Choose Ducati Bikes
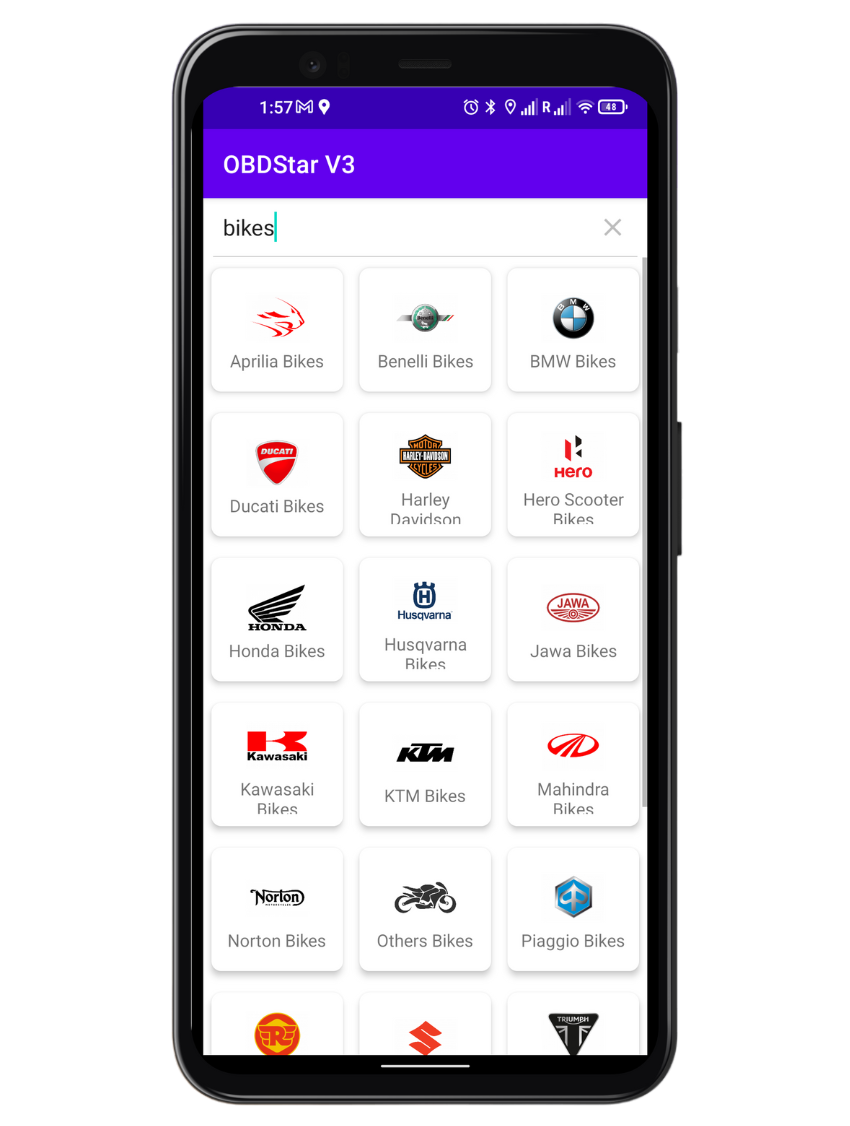Screen dimensions: 850x1126 277,475
